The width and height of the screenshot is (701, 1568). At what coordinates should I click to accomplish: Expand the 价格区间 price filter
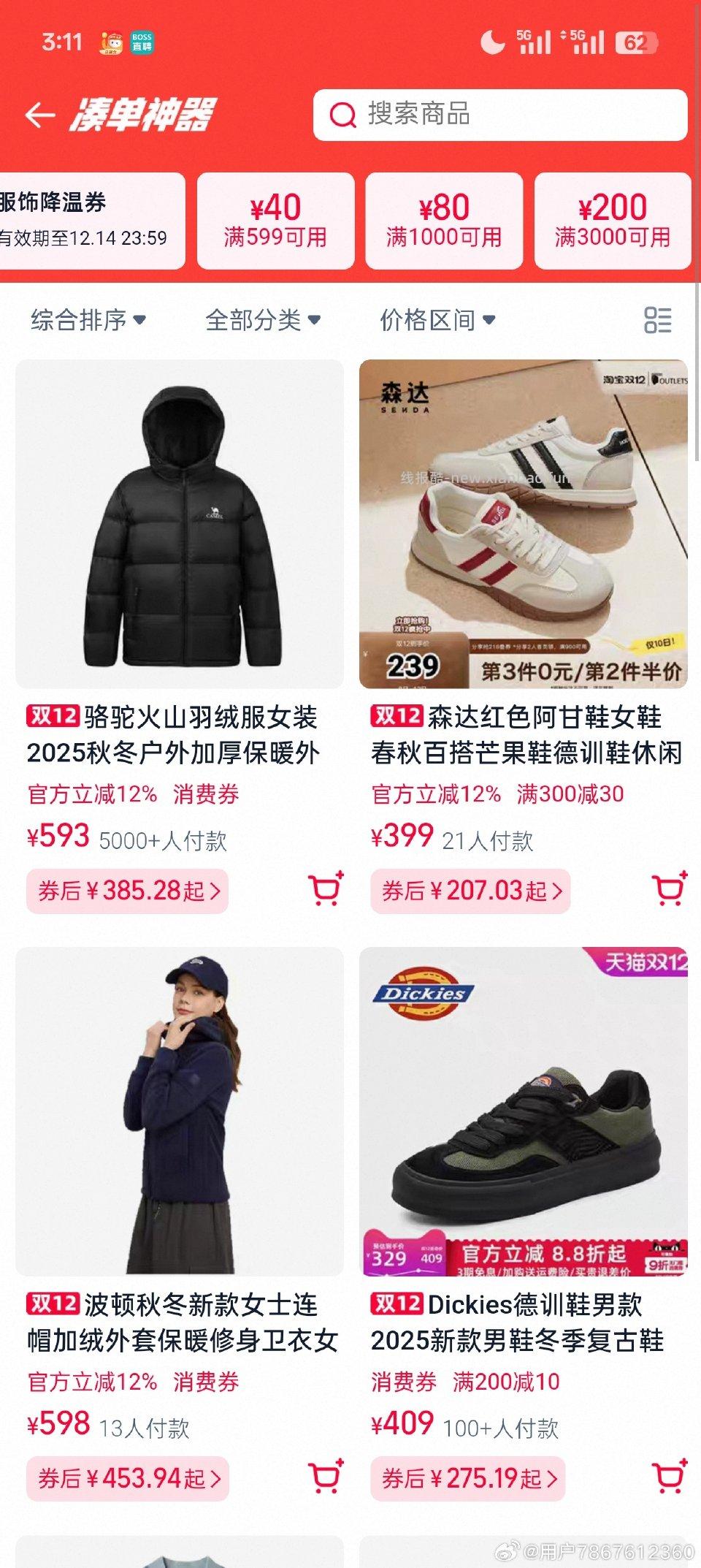click(x=437, y=319)
